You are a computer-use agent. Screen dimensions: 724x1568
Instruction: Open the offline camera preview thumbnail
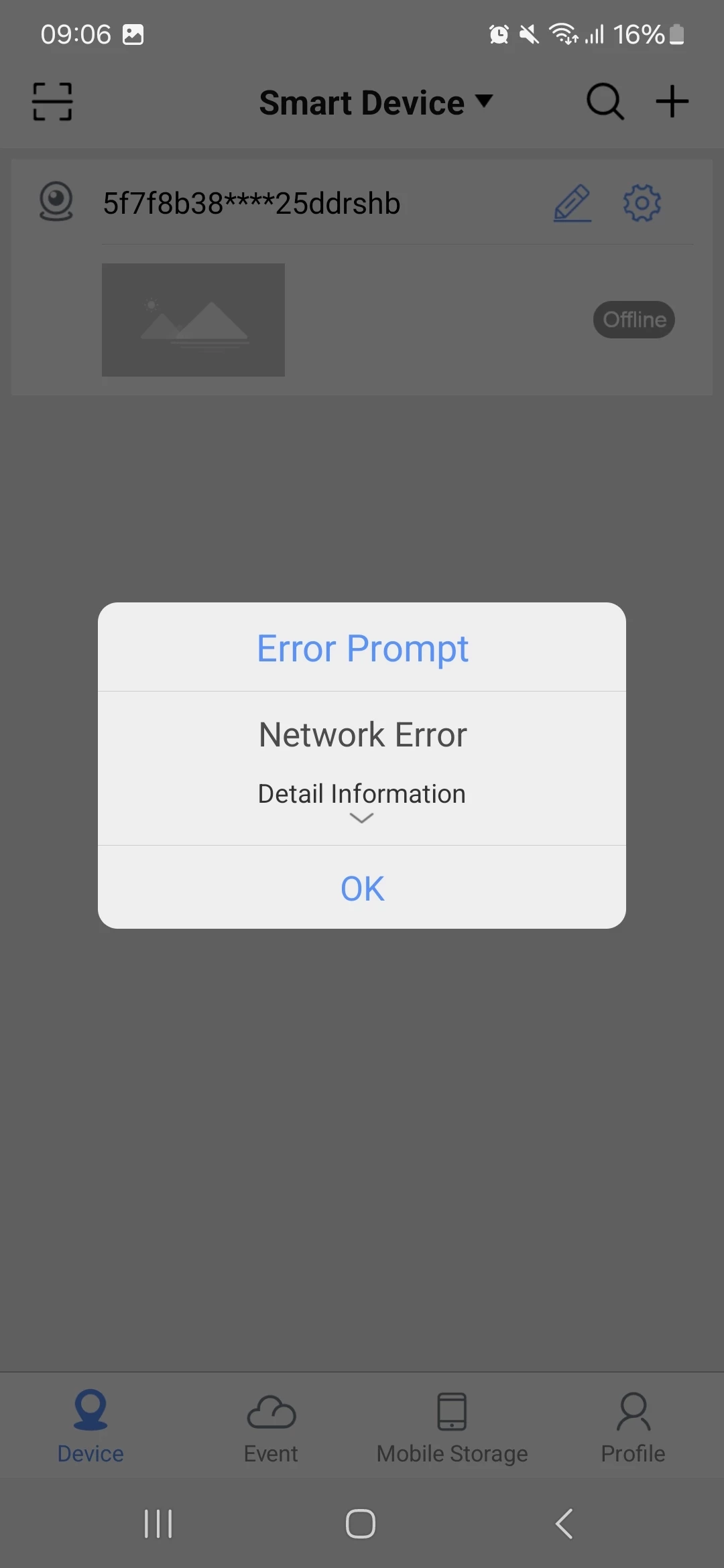193,320
